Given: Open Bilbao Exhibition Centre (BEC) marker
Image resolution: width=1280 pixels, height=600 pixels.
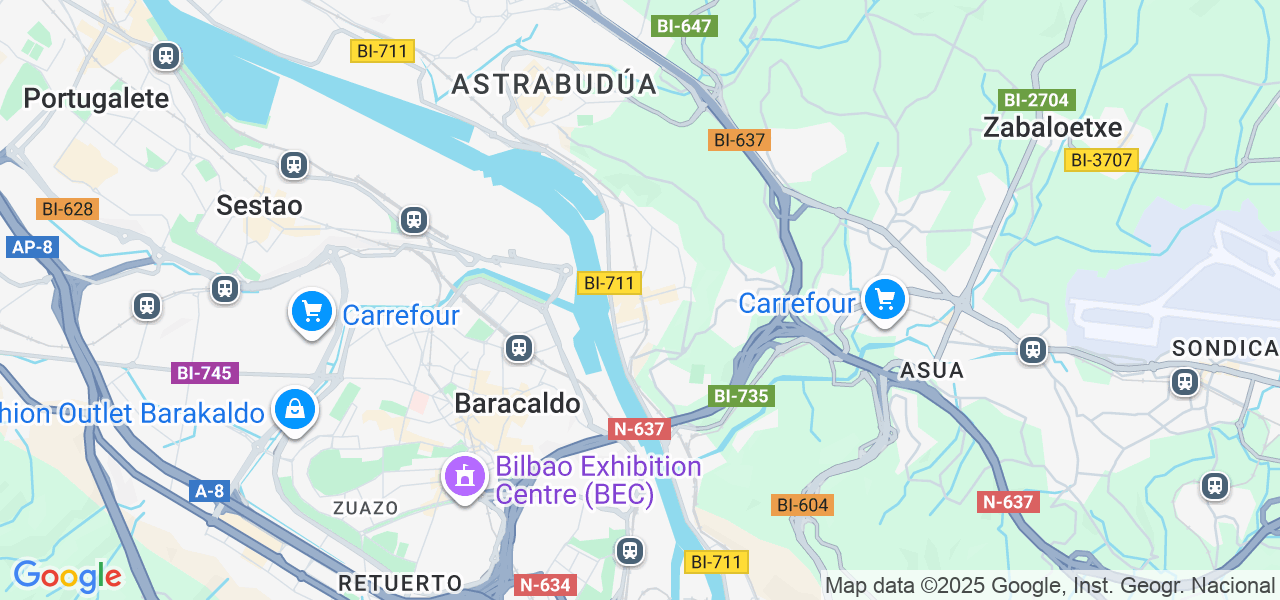Looking at the screenshot, I should click(x=464, y=477).
